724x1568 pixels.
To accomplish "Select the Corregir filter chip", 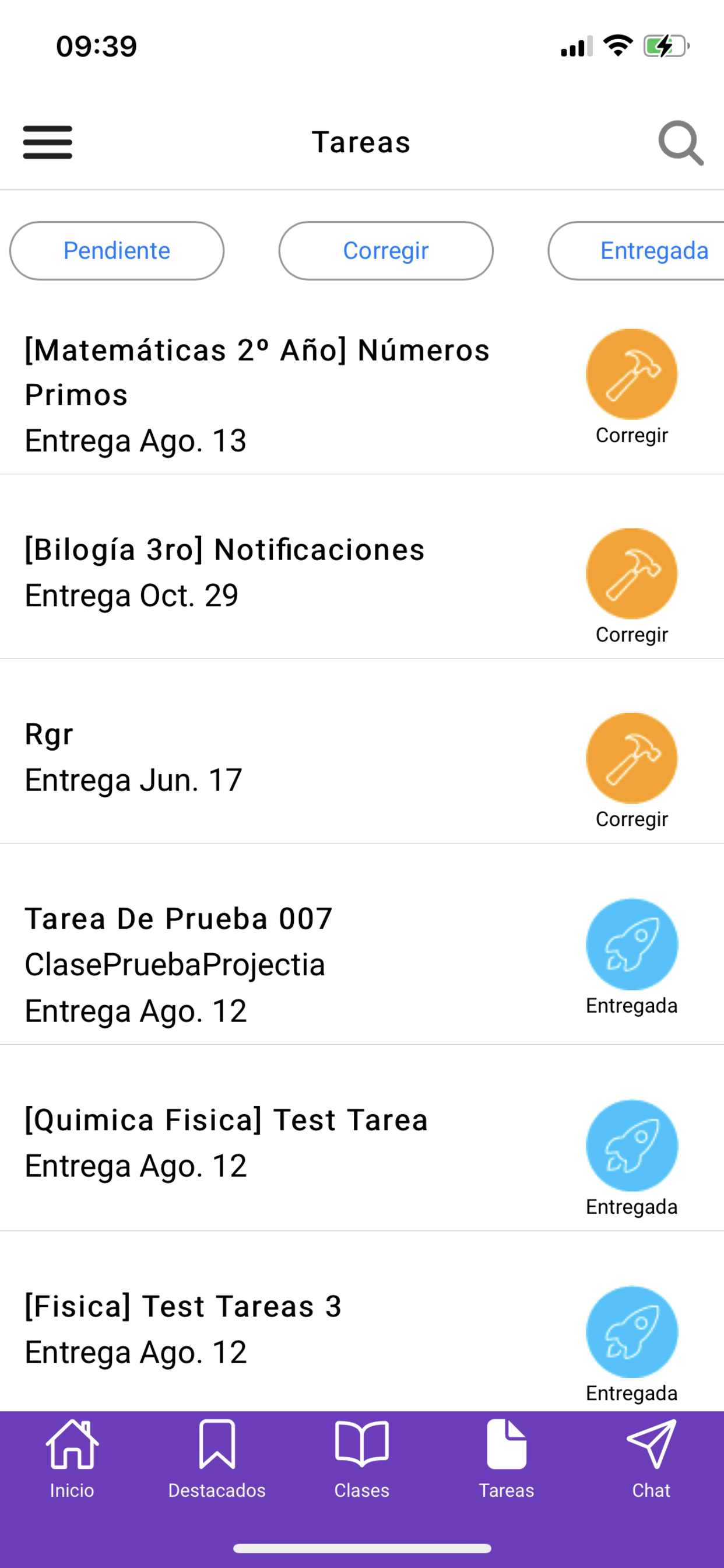I will pyautogui.click(x=386, y=251).
